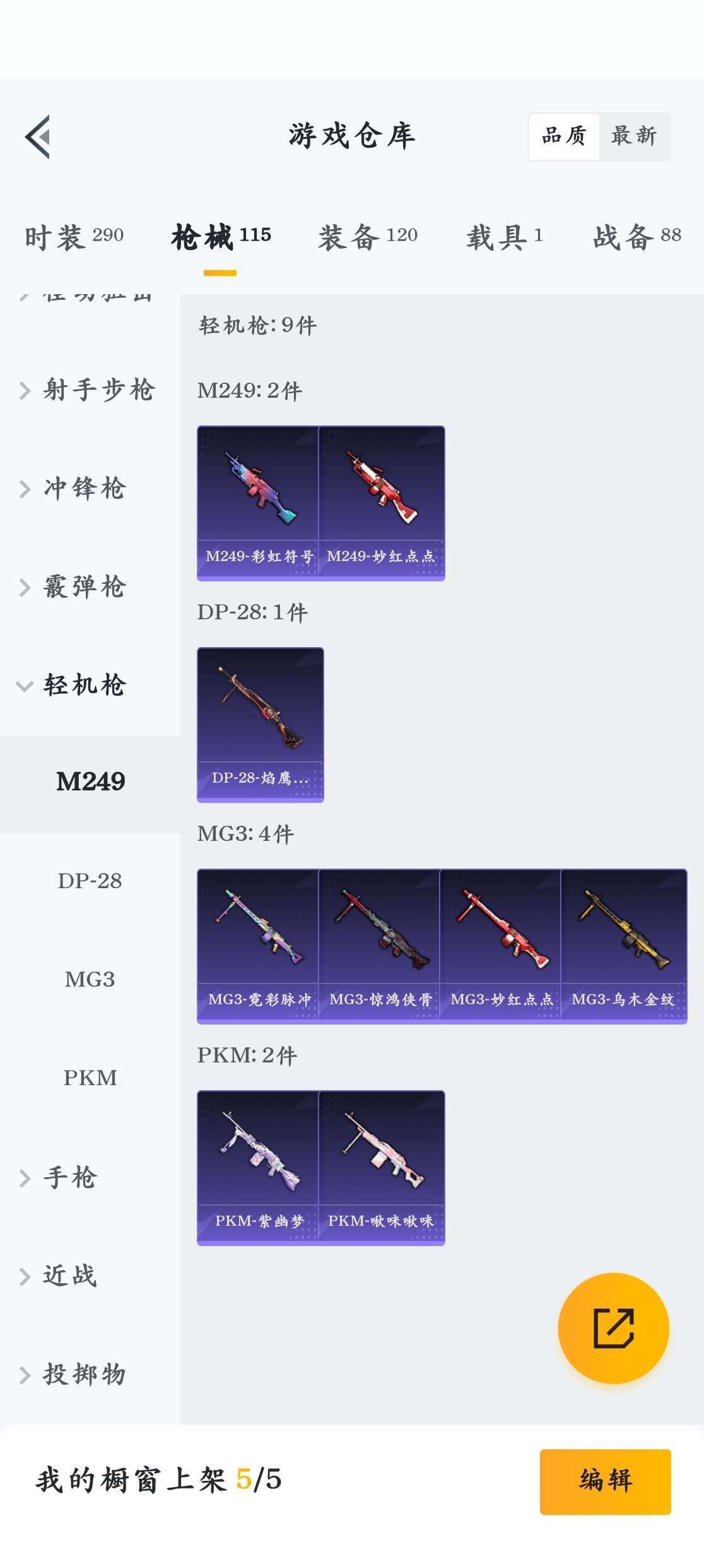
Task: Open the 载具 tab
Action: pyautogui.click(x=504, y=237)
